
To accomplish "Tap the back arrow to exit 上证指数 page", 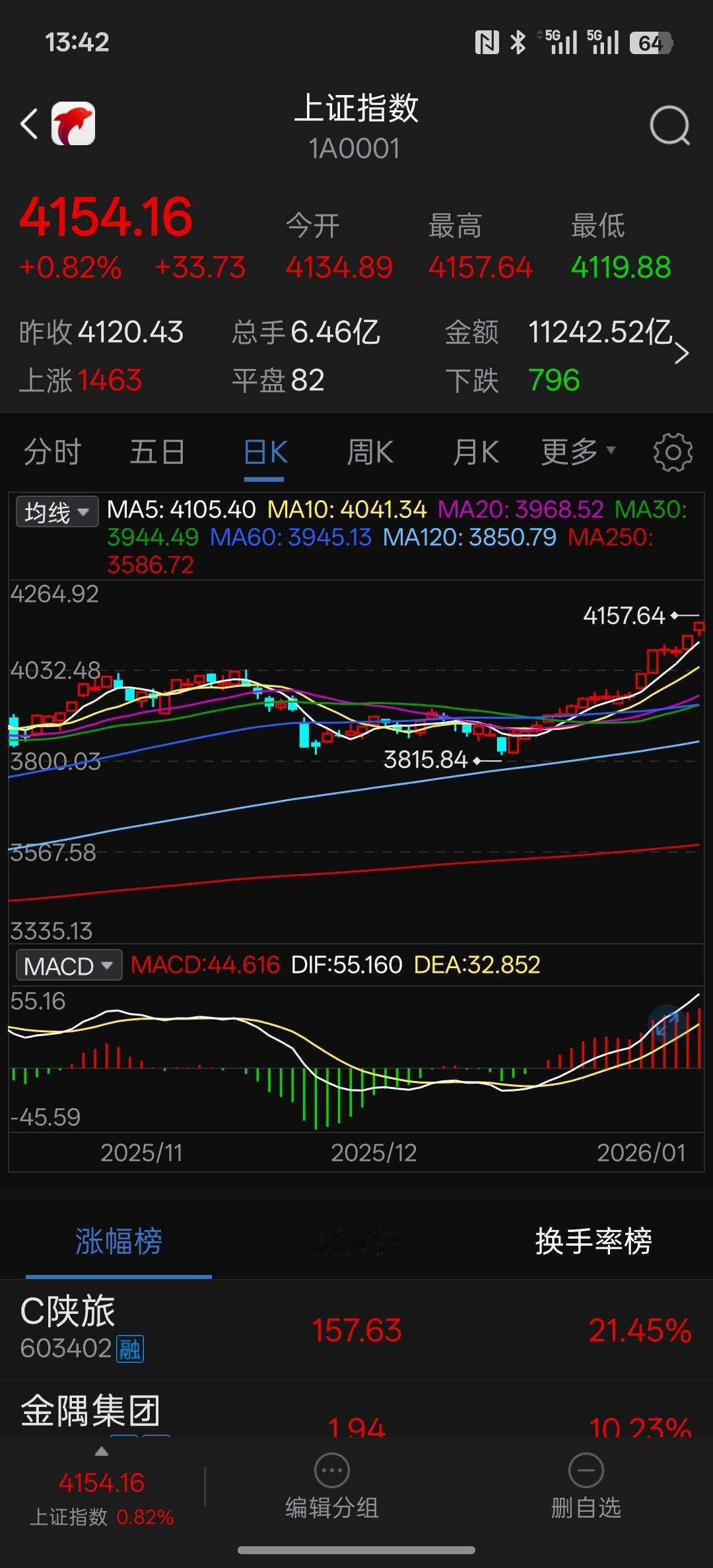I will [28, 124].
